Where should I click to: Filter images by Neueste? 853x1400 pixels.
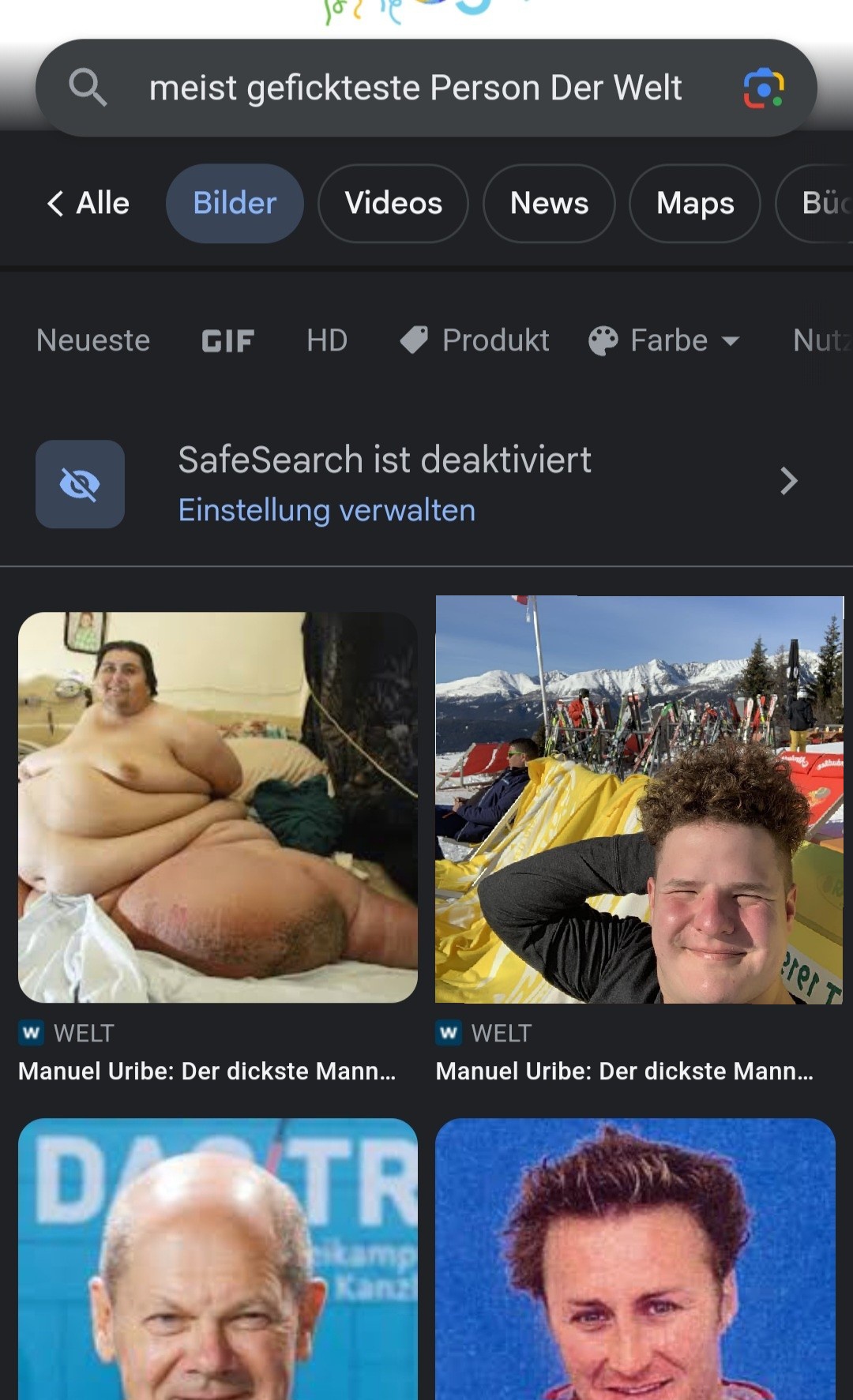point(93,340)
